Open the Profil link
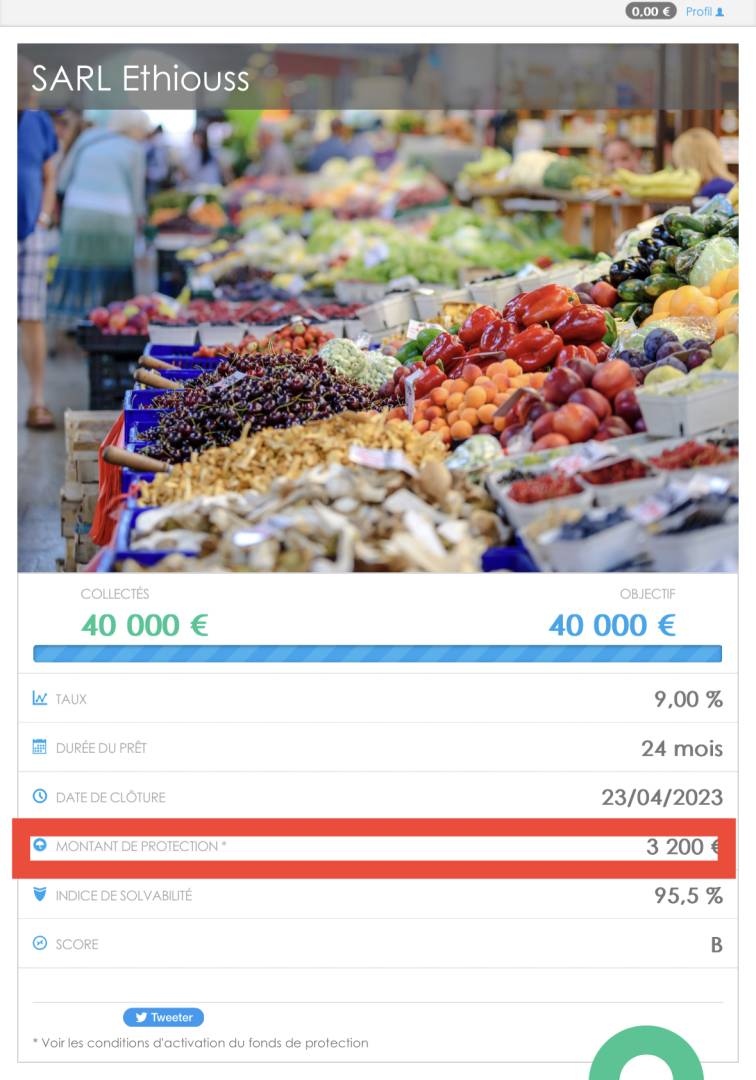This screenshot has height=1080, width=756. pyautogui.click(x=704, y=11)
